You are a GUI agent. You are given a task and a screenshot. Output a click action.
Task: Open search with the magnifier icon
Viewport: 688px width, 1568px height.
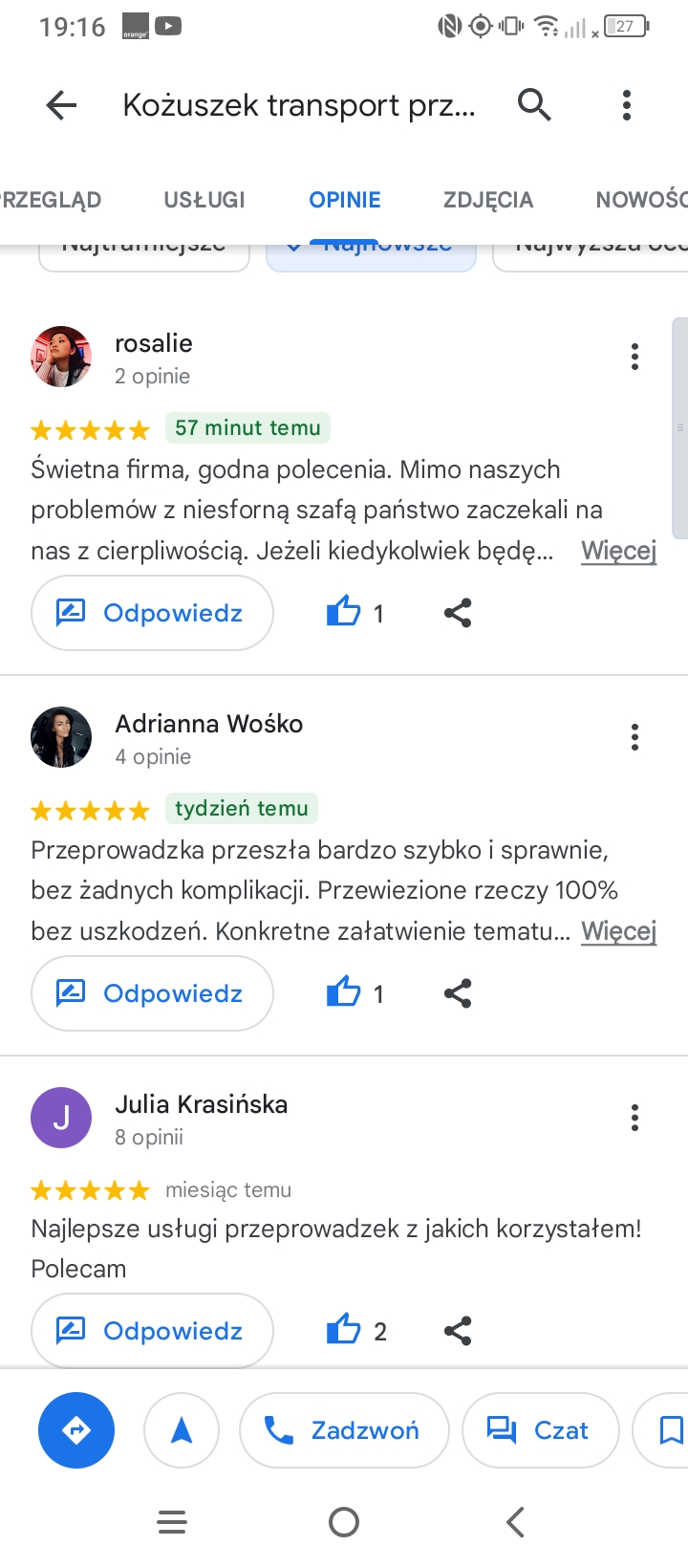point(534,104)
